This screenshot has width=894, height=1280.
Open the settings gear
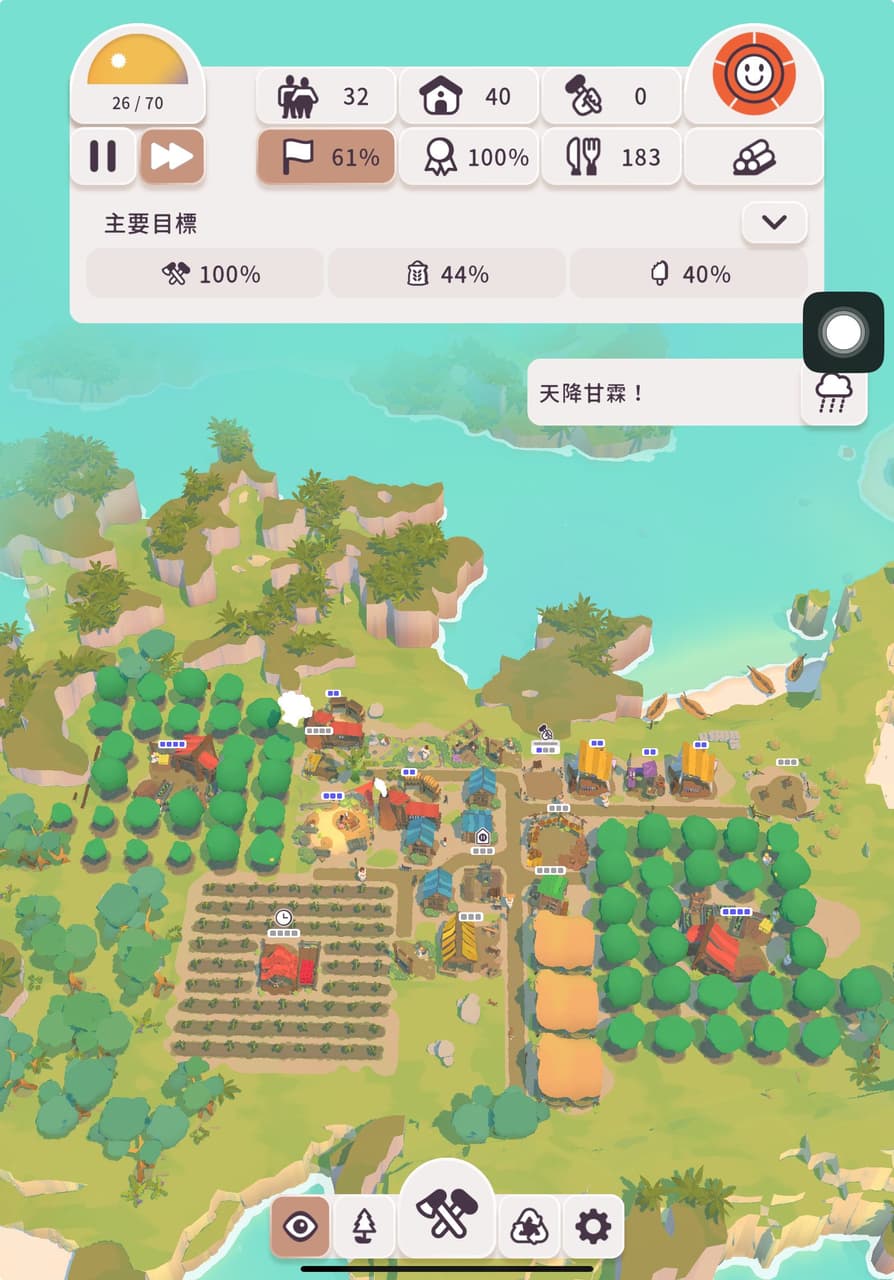click(593, 1226)
